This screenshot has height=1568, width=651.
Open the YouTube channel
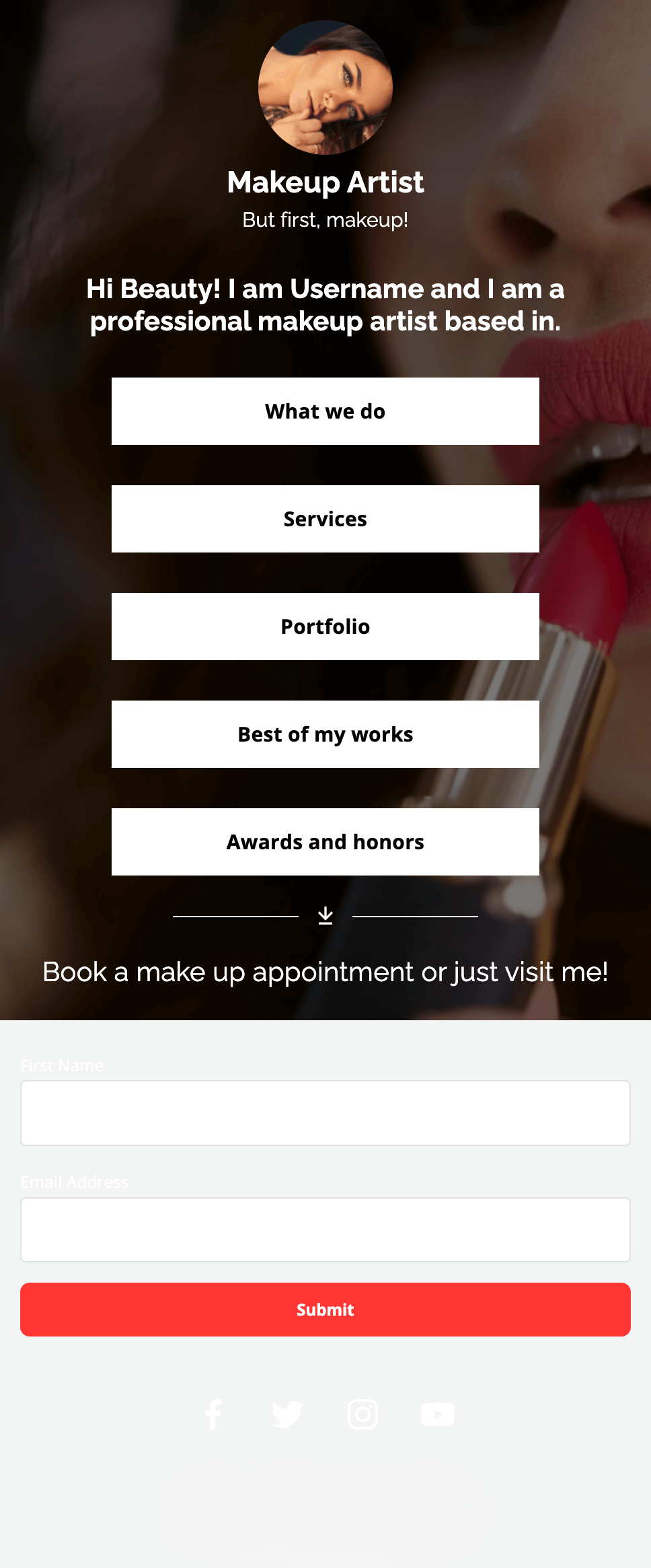437,1414
